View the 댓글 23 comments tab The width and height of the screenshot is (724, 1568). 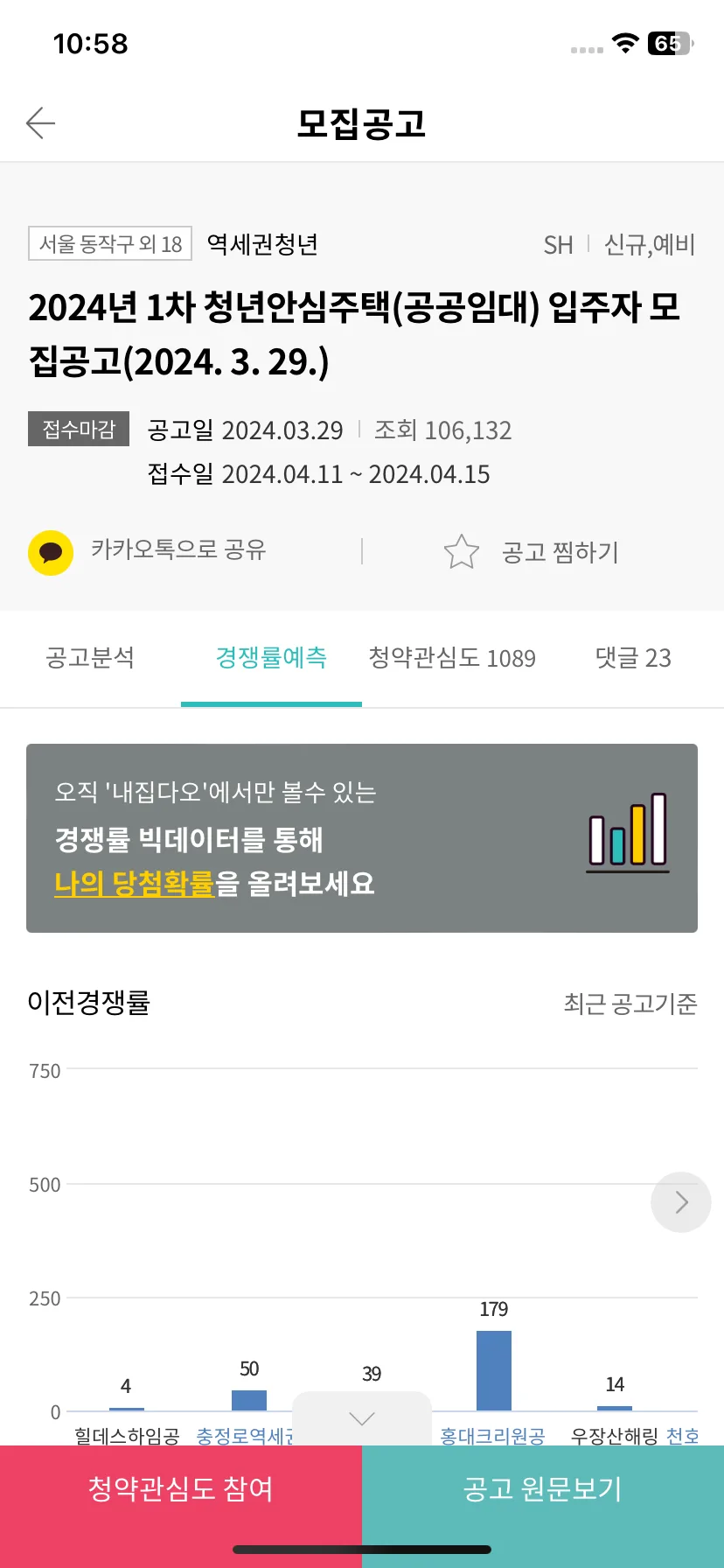coord(632,658)
